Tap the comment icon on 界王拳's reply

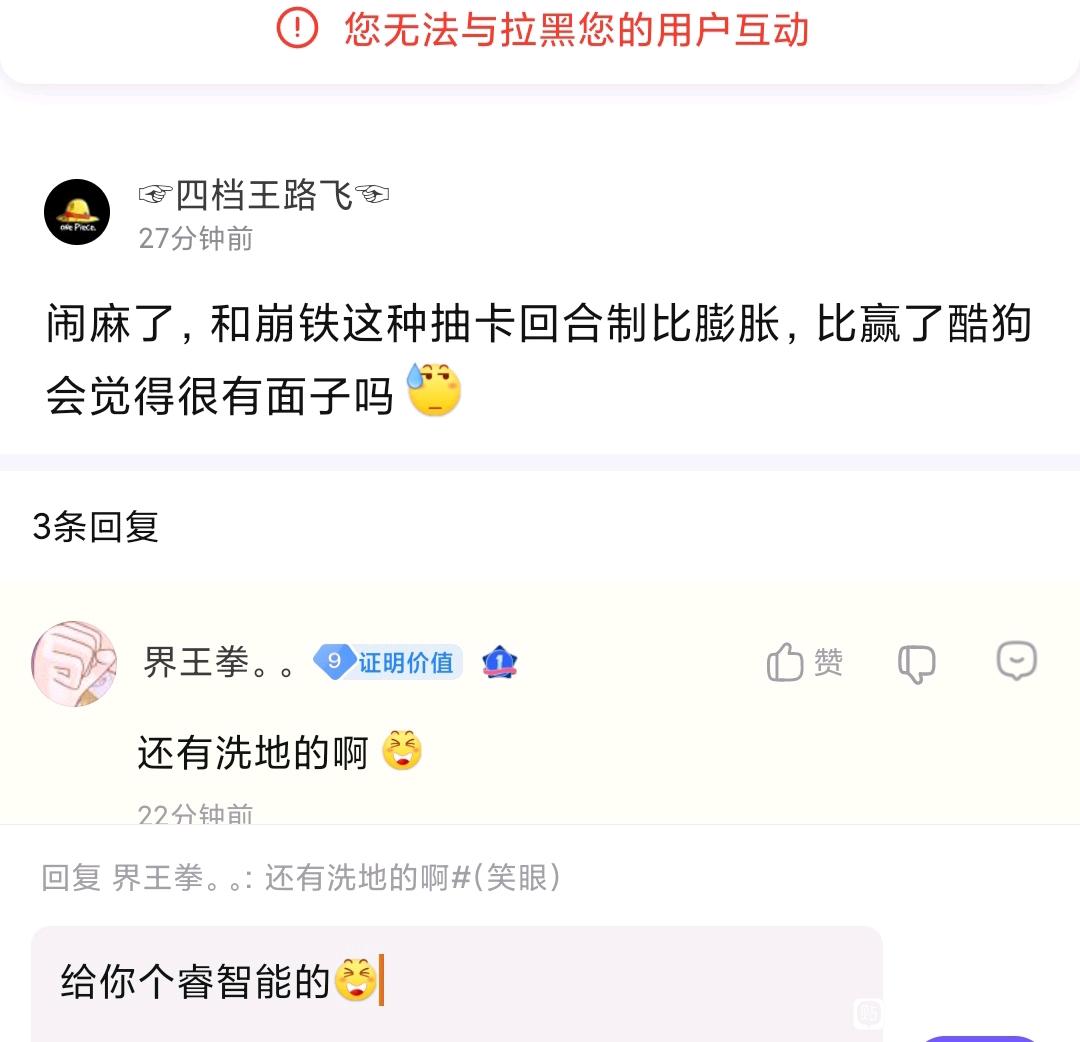pos(1016,661)
